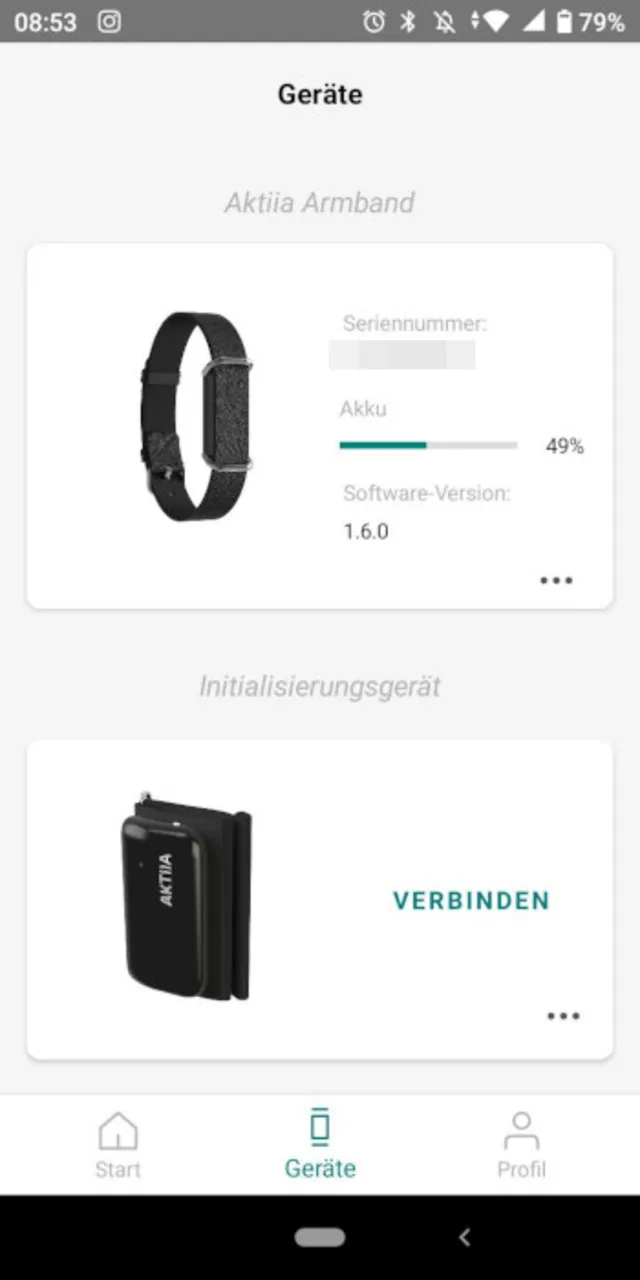Viewport: 640px width, 1280px height.
Task: Open the Initialisierungsgerät options menu
Action: pos(563,1016)
